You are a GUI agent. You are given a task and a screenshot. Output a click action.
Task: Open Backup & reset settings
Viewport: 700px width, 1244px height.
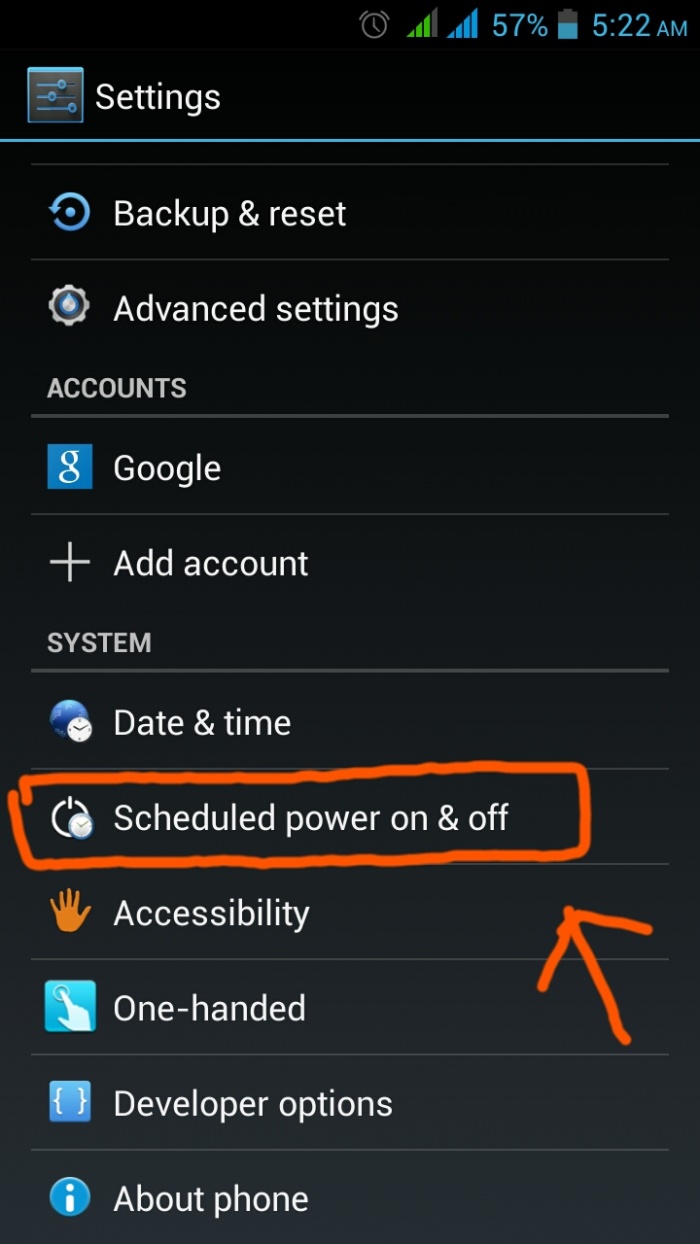pyautogui.click(x=230, y=213)
